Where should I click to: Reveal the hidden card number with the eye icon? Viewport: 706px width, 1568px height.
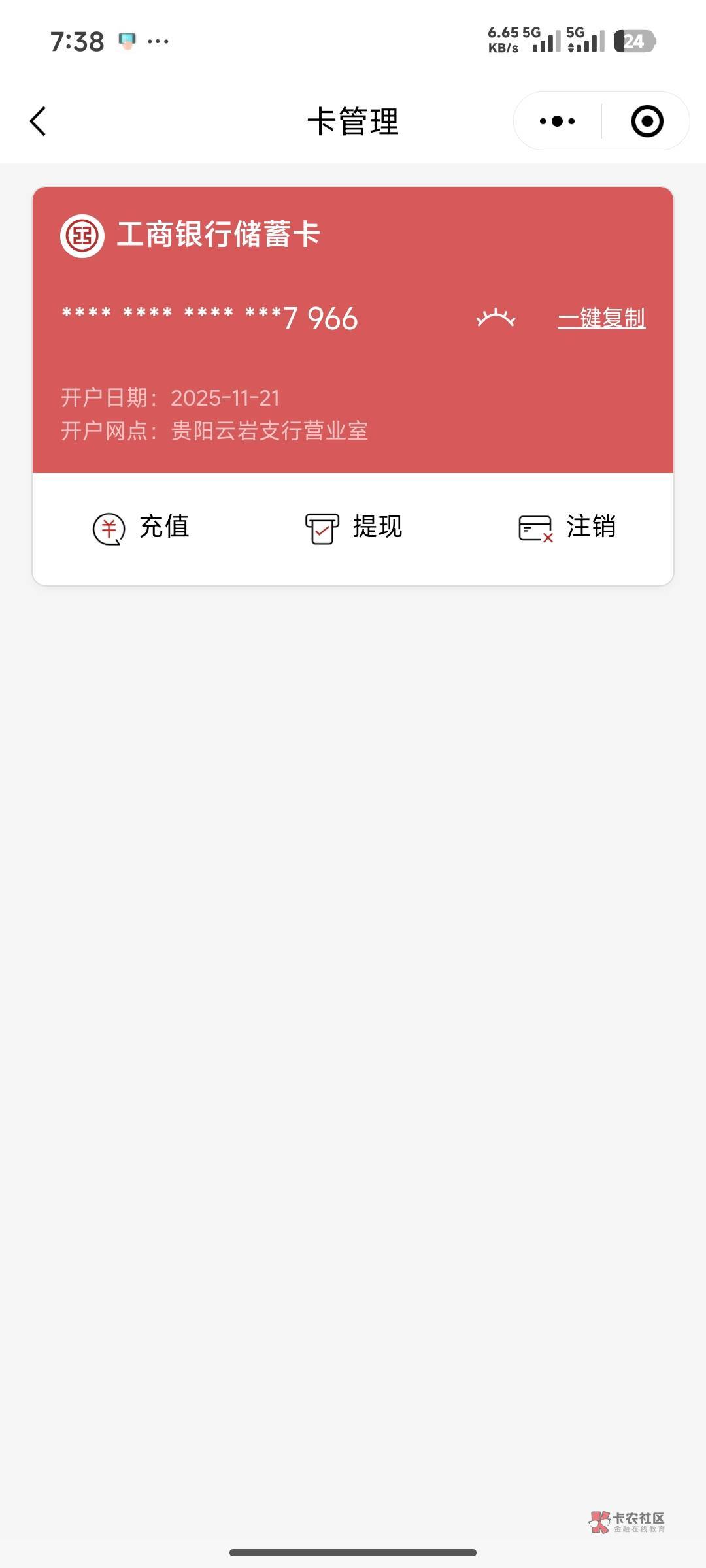tap(496, 318)
